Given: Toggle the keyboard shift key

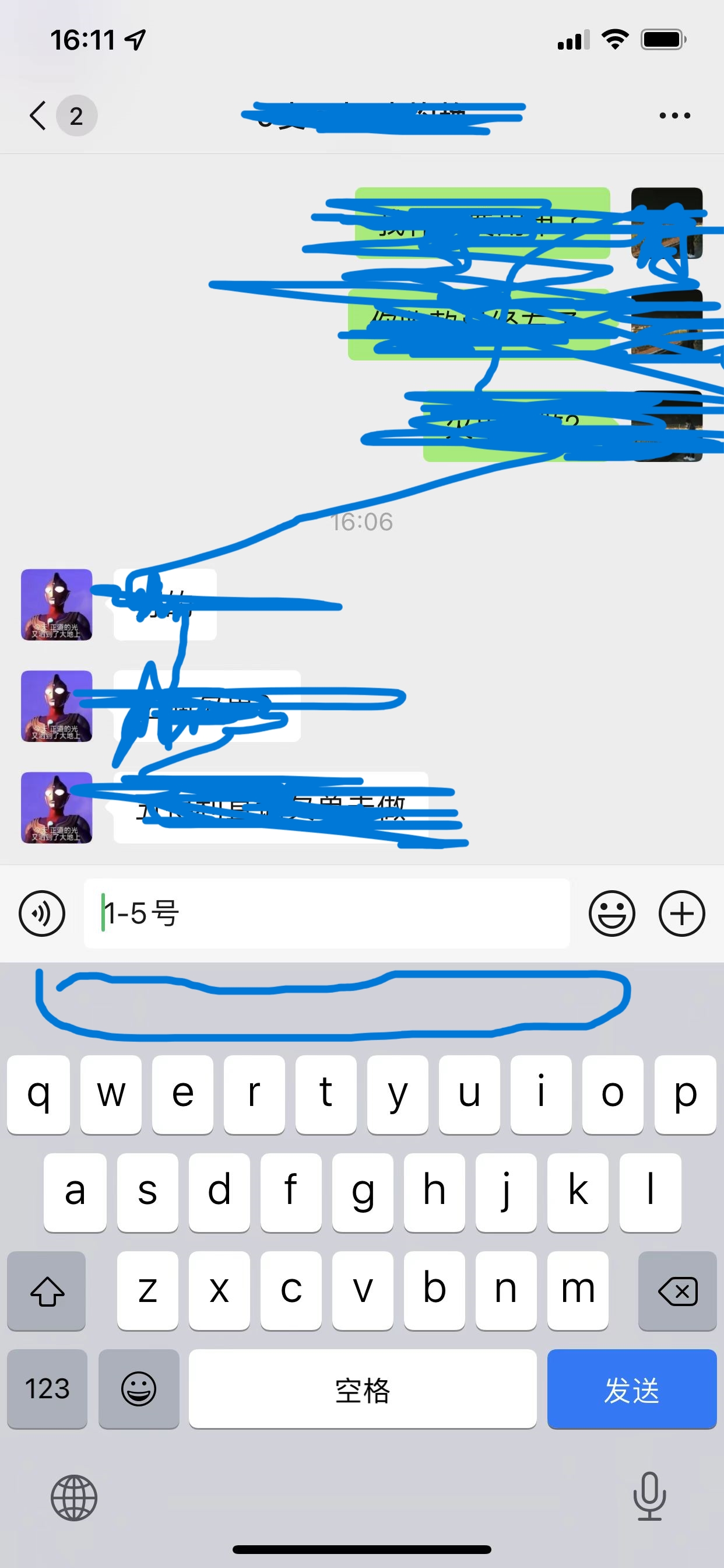Looking at the screenshot, I should pyautogui.click(x=47, y=1290).
